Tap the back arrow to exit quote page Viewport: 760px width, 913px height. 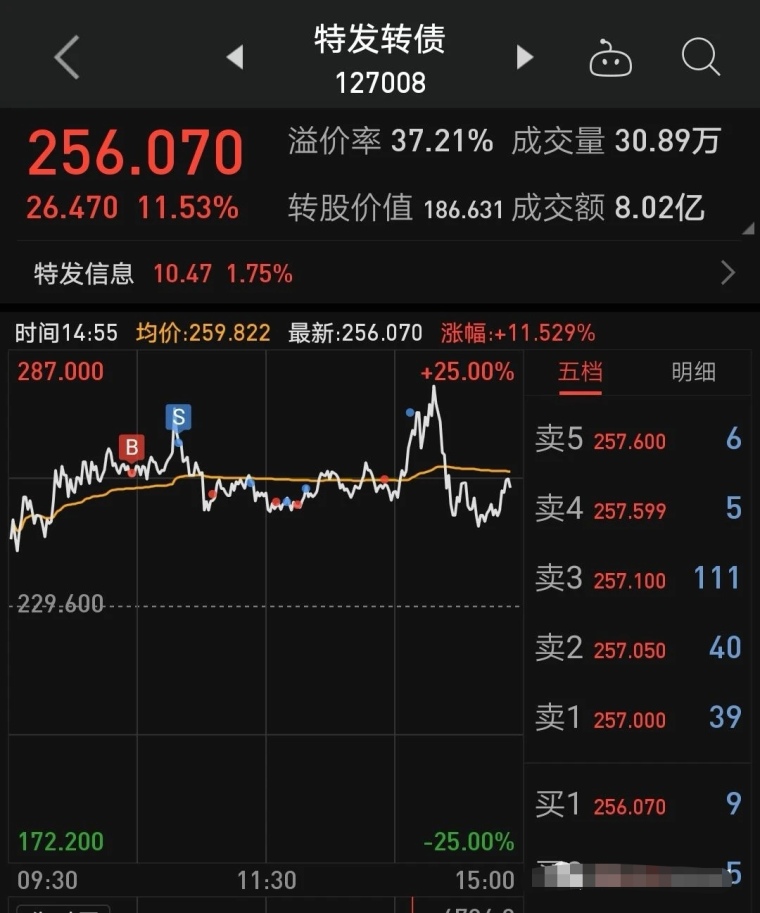click(x=66, y=57)
